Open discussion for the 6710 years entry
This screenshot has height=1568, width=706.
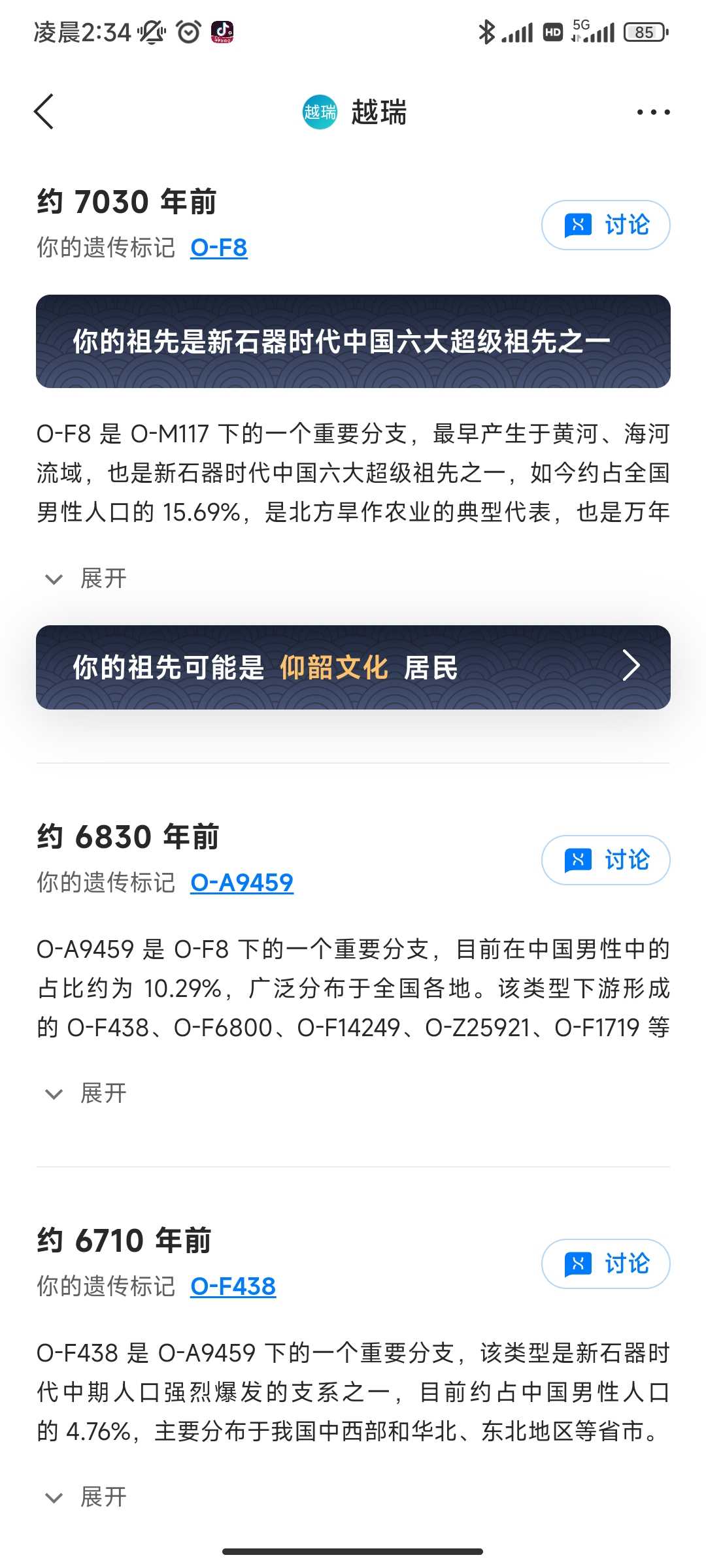click(x=605, y=1264)
